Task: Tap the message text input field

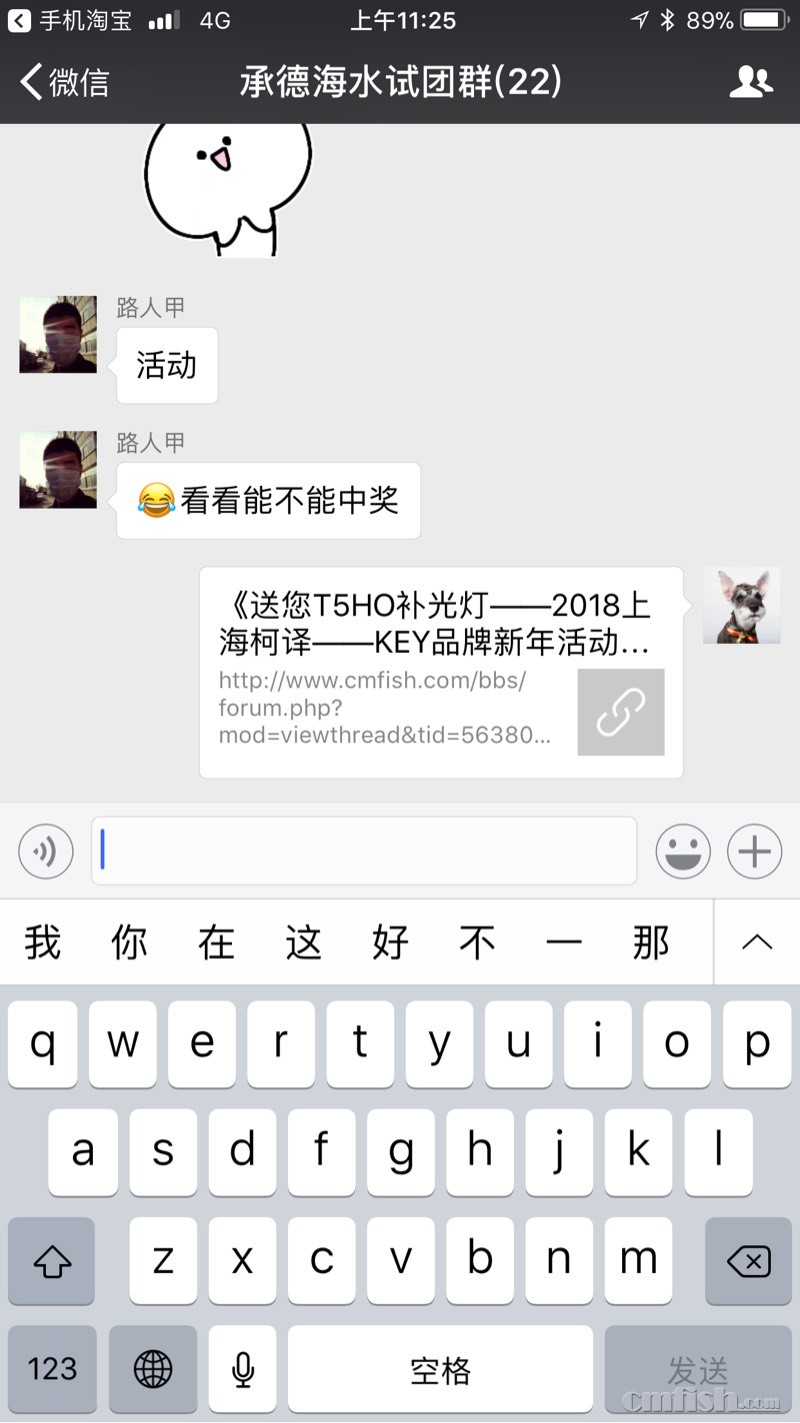Action: pos(364,851)
